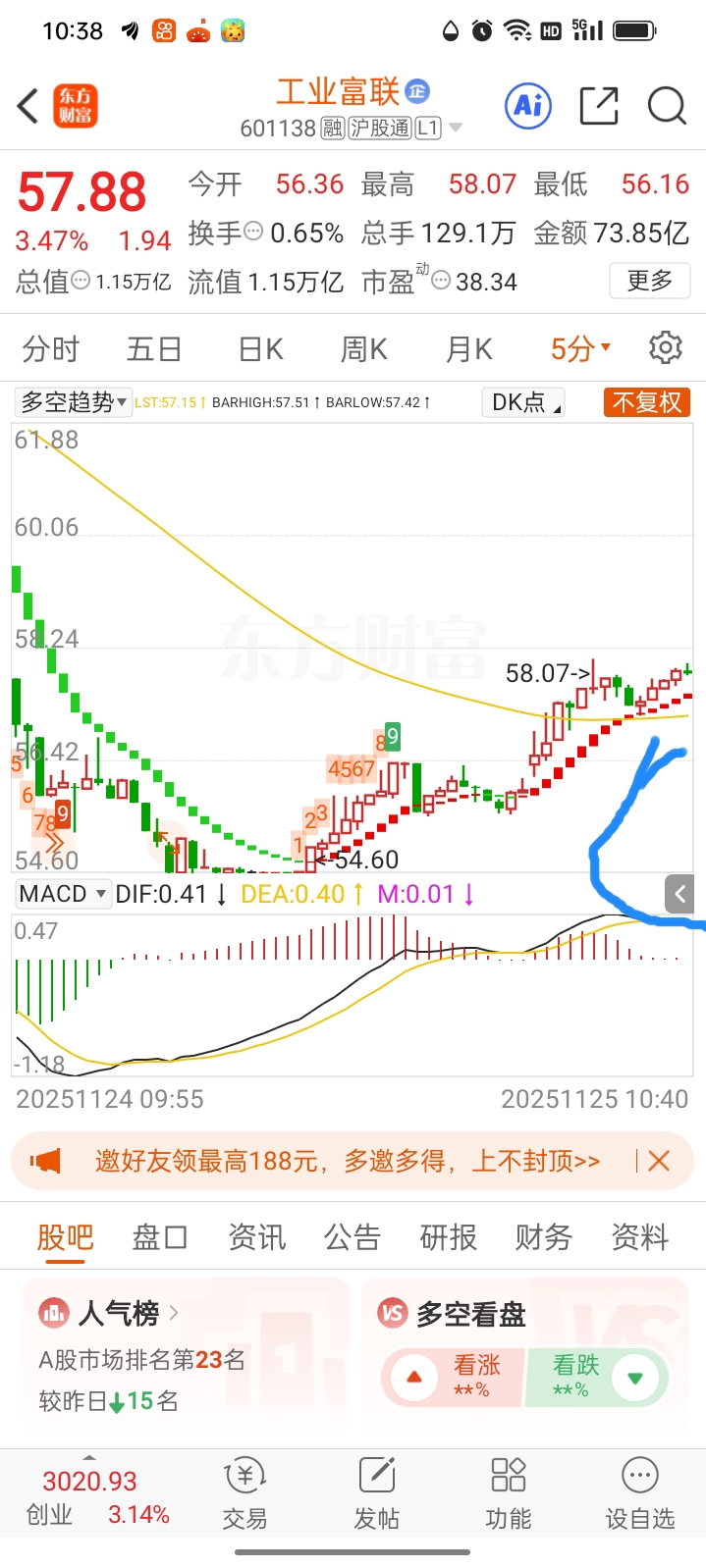Switch to 分时 chart tab
The width and height of the screenshot is (706, 1568).
[x=50, y=348]
